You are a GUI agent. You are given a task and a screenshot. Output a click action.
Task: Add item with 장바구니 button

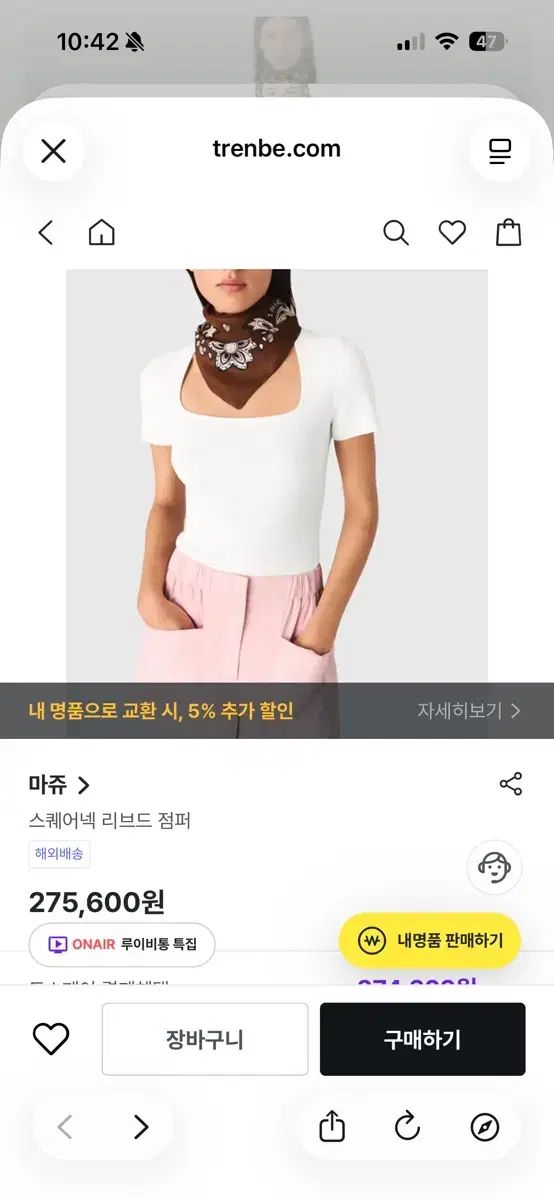205,1039
